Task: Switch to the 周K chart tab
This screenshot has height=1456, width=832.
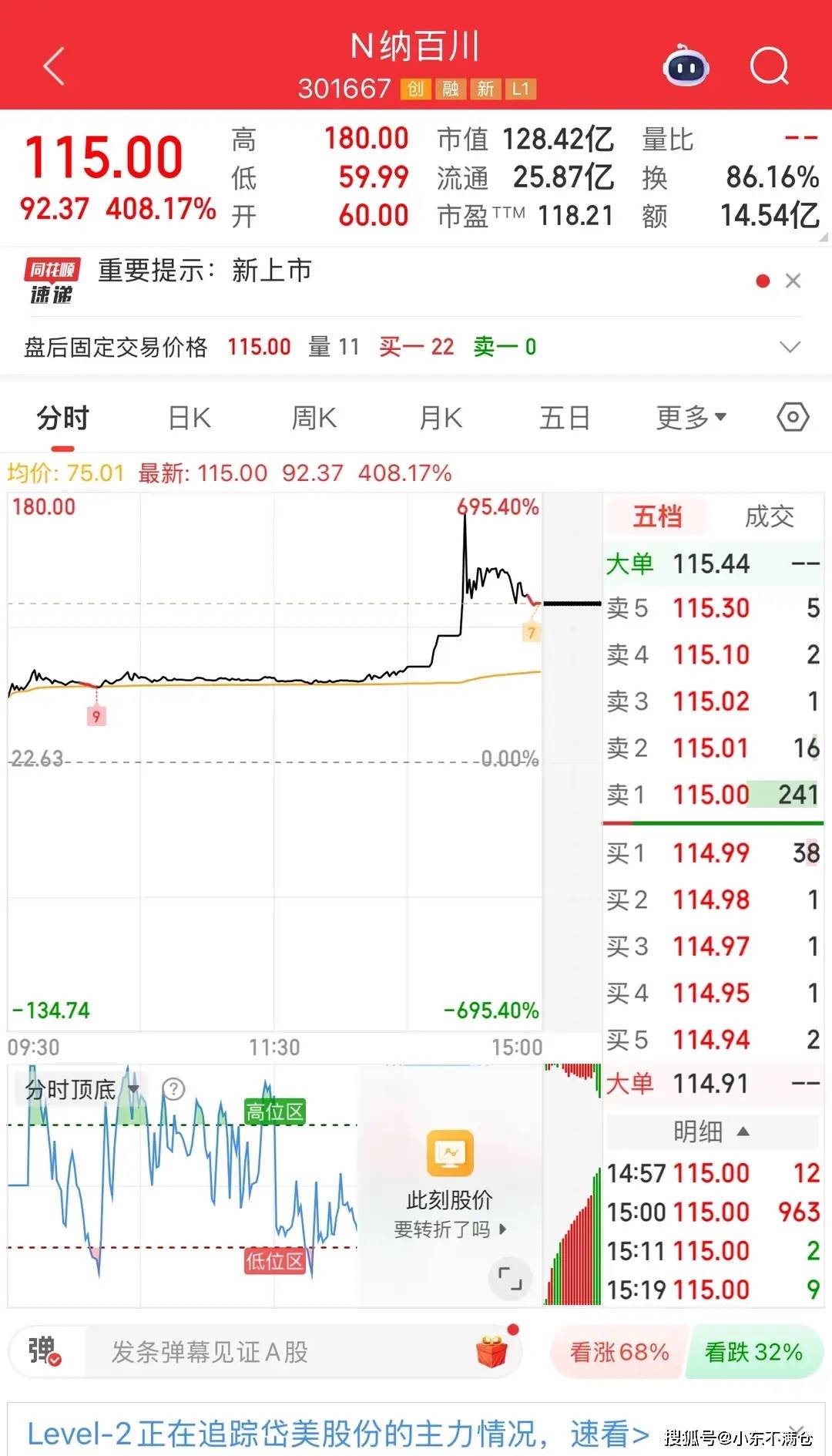Action: tap(314, 419)
